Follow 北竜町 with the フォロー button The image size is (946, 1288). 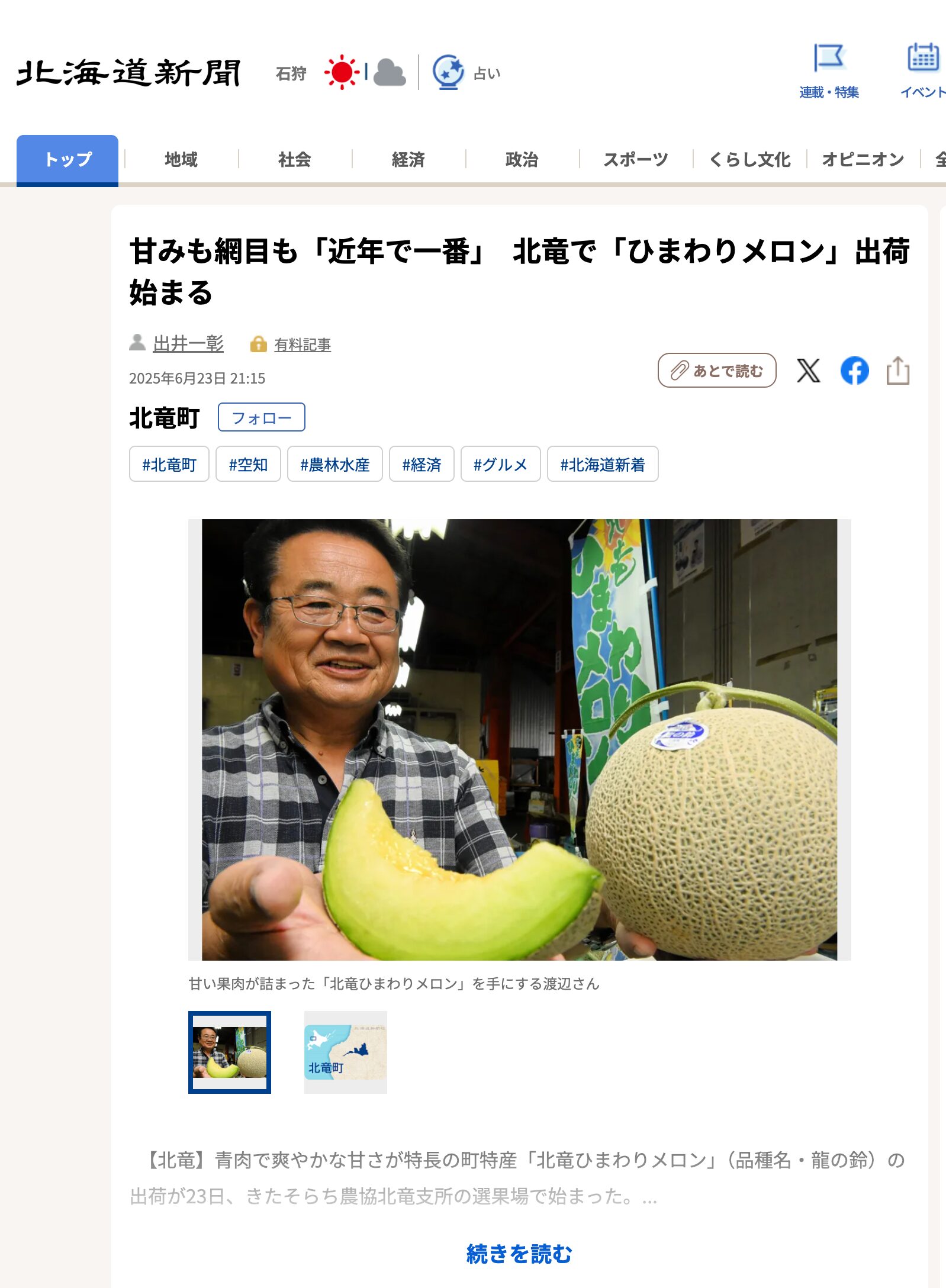tap(261, 417)
